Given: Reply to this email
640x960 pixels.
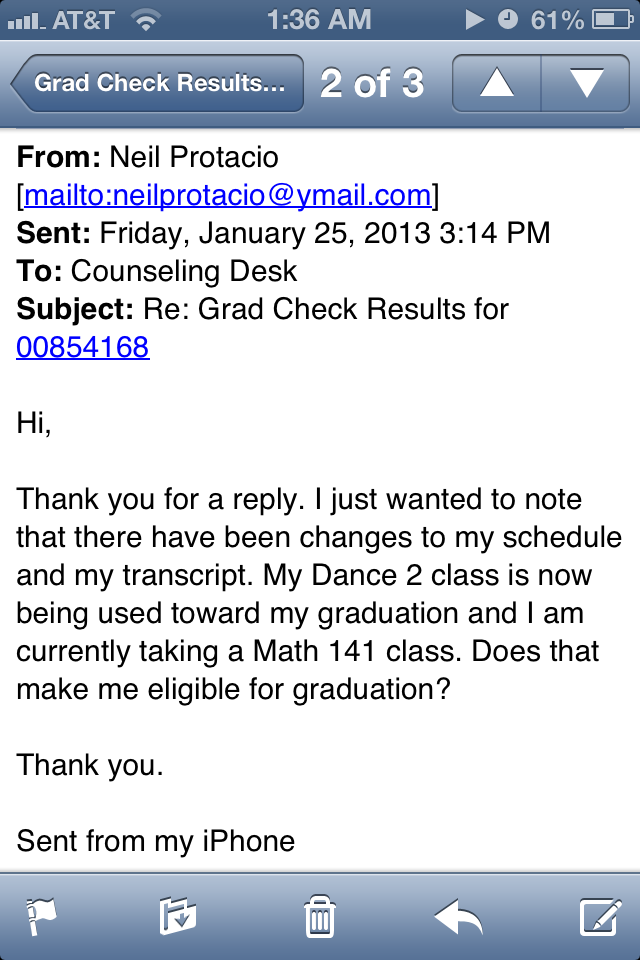Looking at the screenshot, I should tap(459, 916).
